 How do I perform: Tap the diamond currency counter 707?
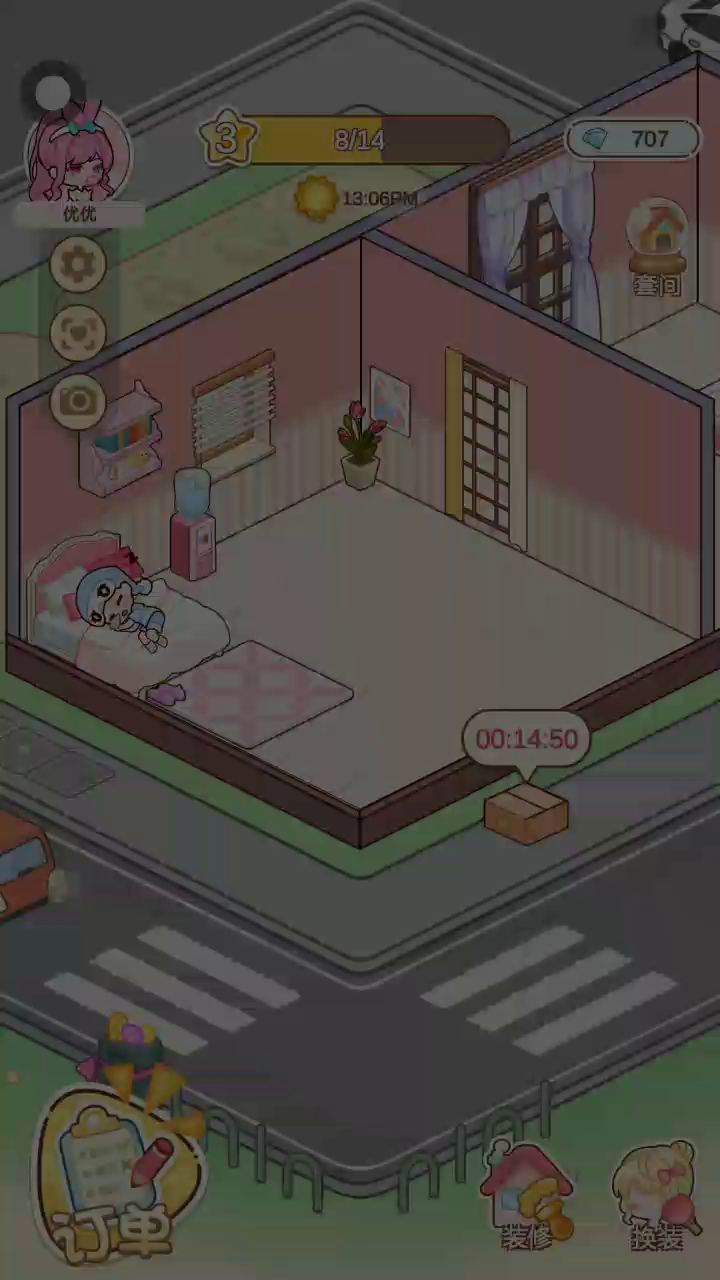[x=633, y=139]
